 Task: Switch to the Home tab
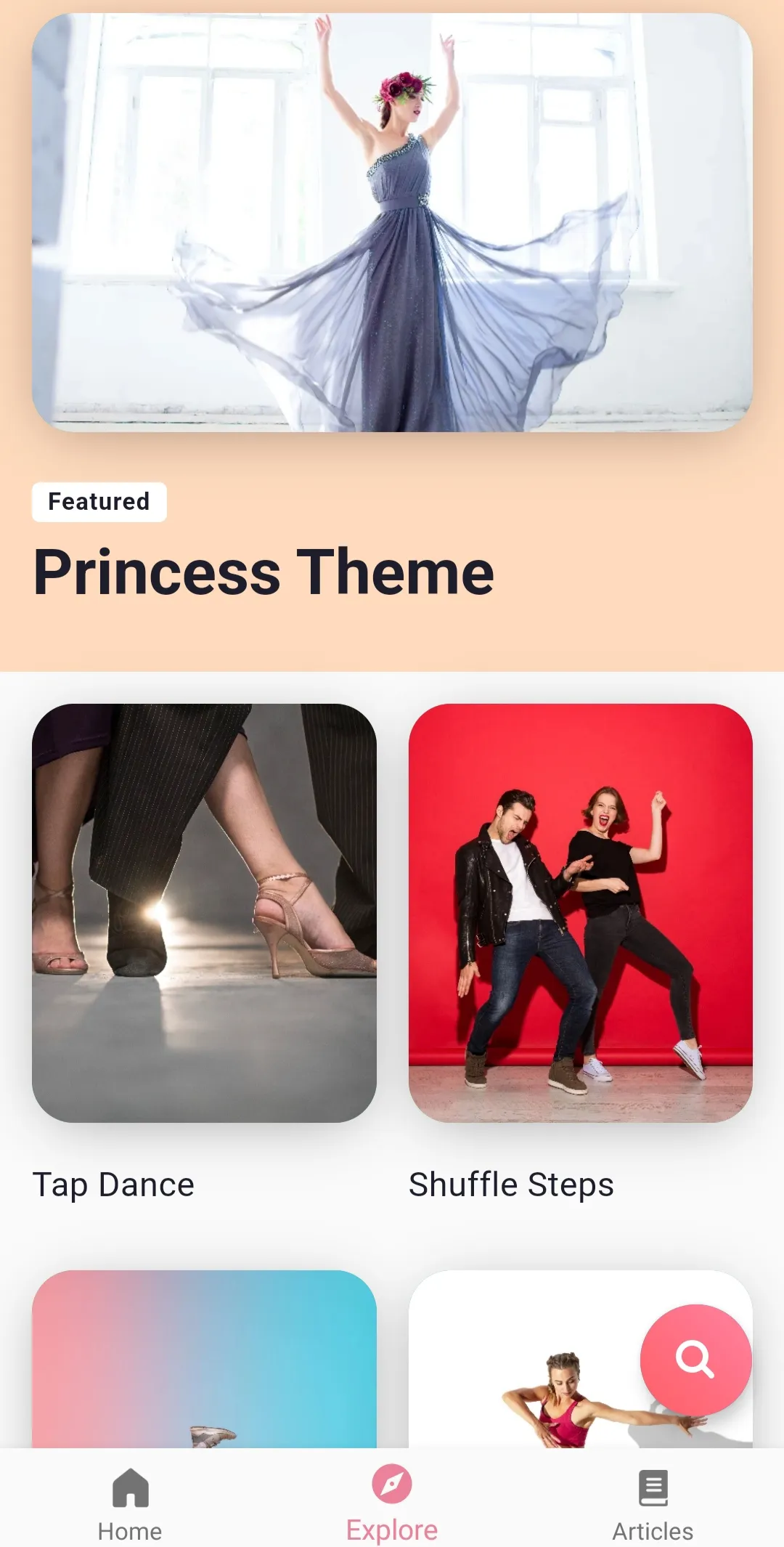[130, 1505]
